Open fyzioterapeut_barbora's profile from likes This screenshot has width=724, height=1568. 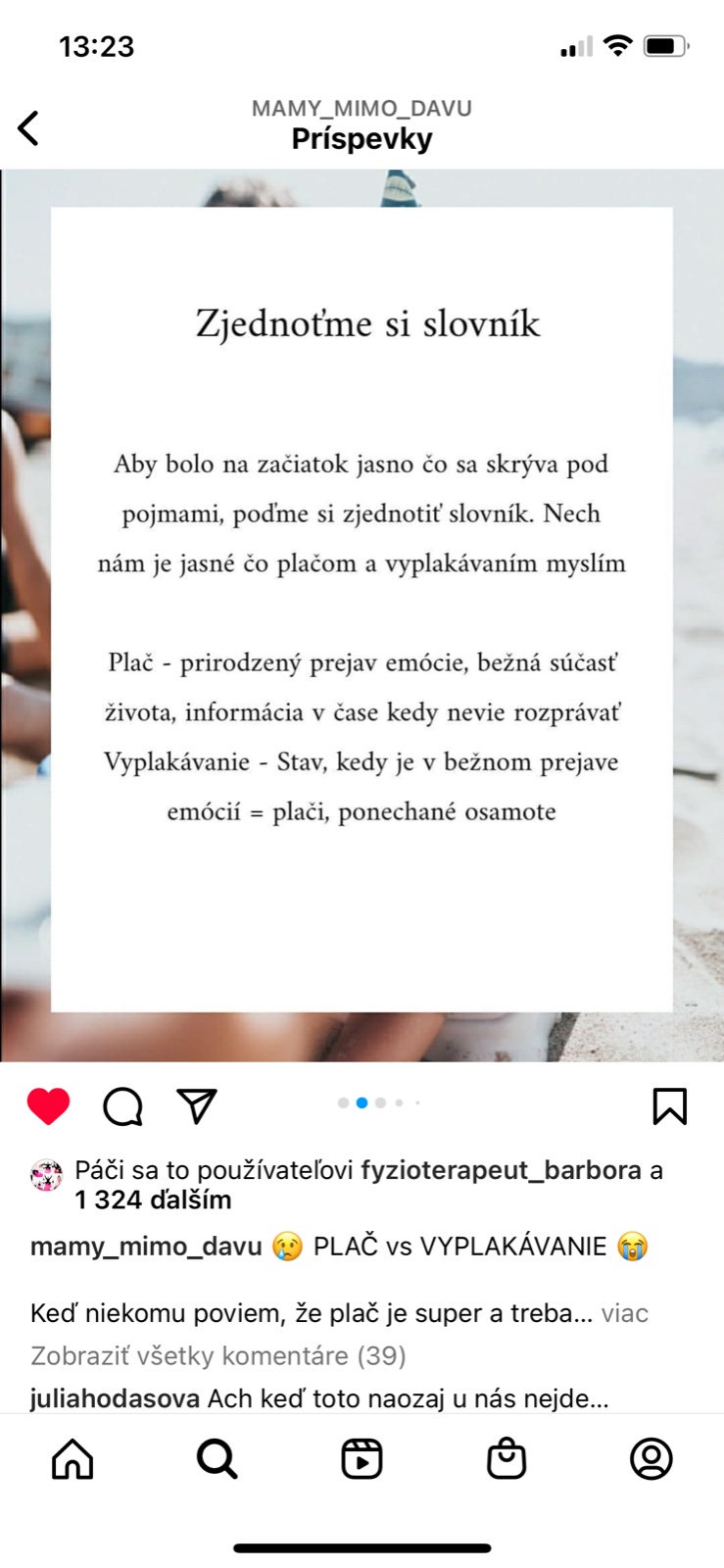click(x=501, y=1170)
